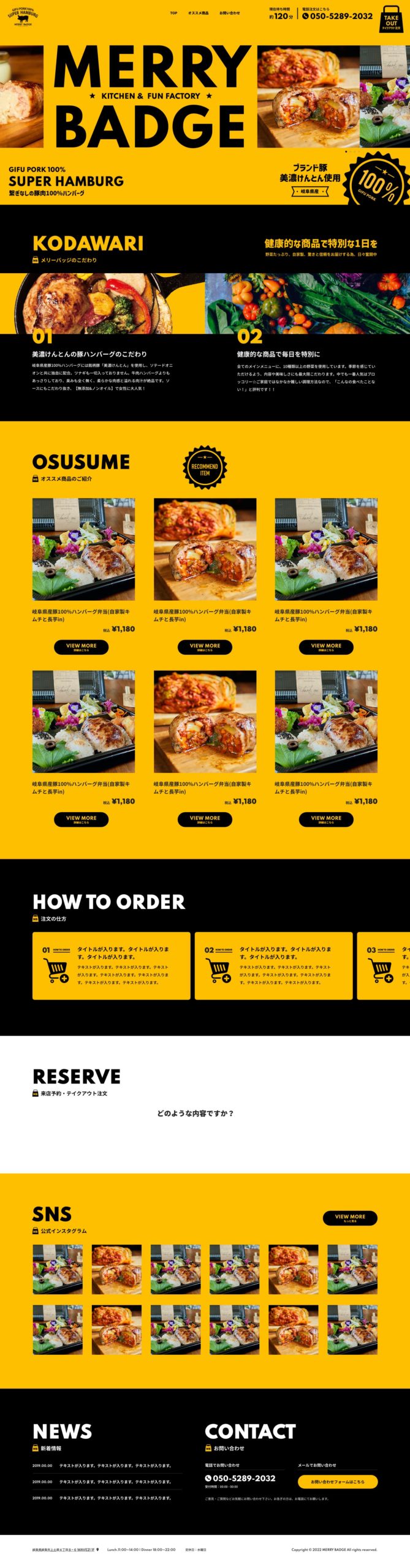Go to オススメ商品 from the header menu
The width and height of the screenshot is (410, 1568).
(x=198, y=13)
